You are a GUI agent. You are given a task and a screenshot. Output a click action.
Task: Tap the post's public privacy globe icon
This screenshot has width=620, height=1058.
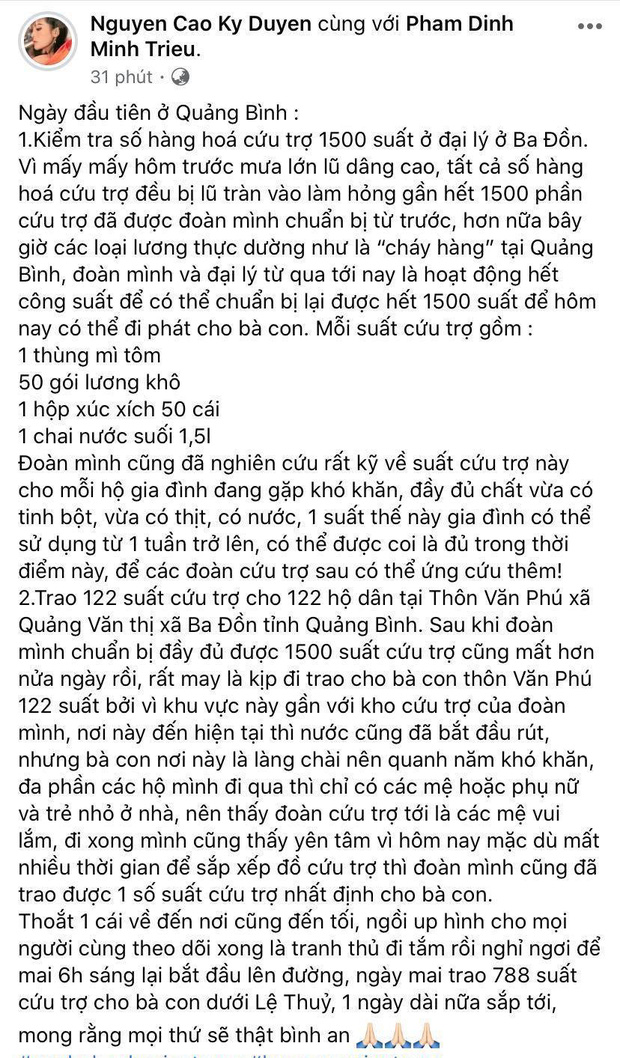180,76
